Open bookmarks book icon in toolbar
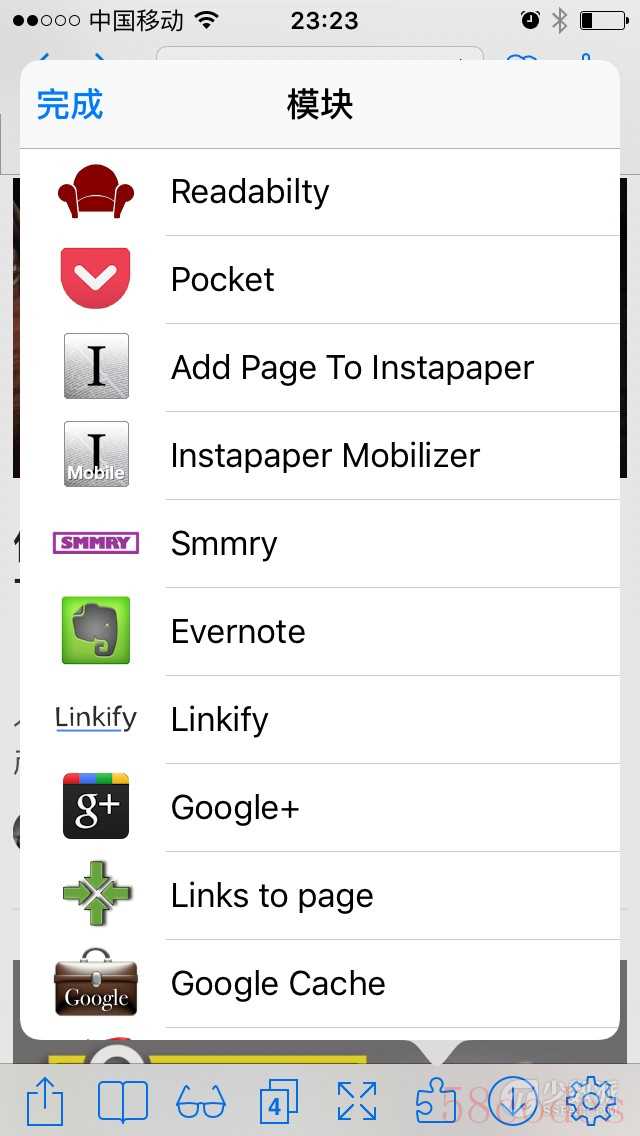Viewport: 640px width, 1136px height. [122, 1101]
